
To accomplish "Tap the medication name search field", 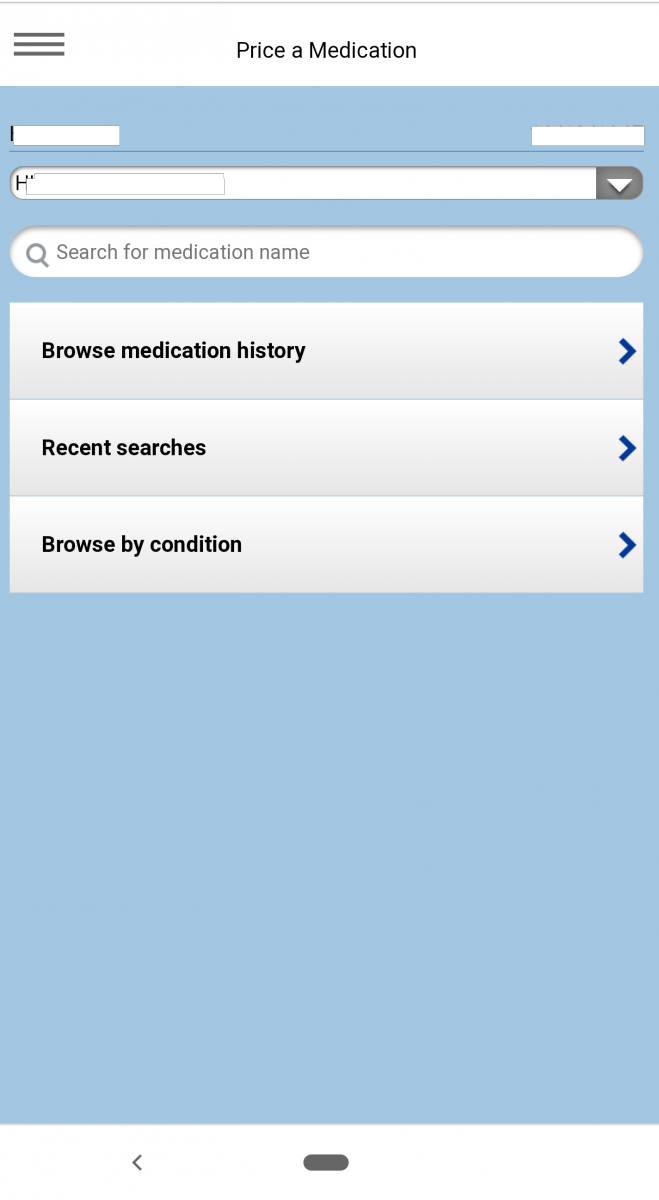I will pyautogui.click(x=326, y=252).
